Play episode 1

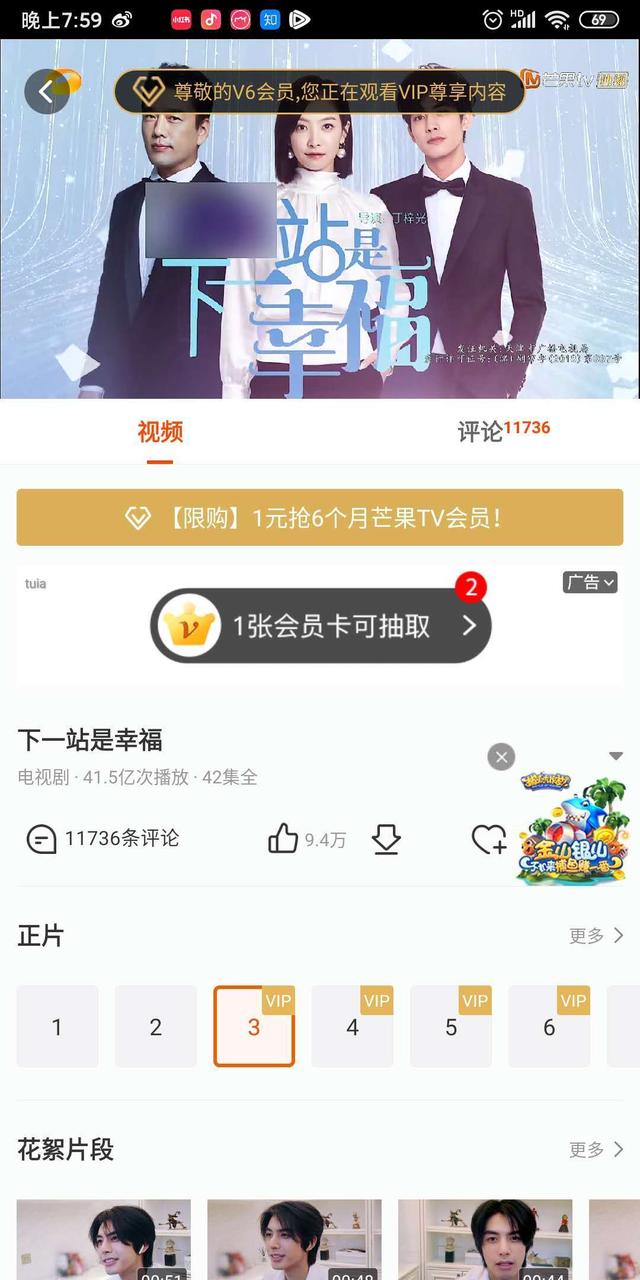57,1027
